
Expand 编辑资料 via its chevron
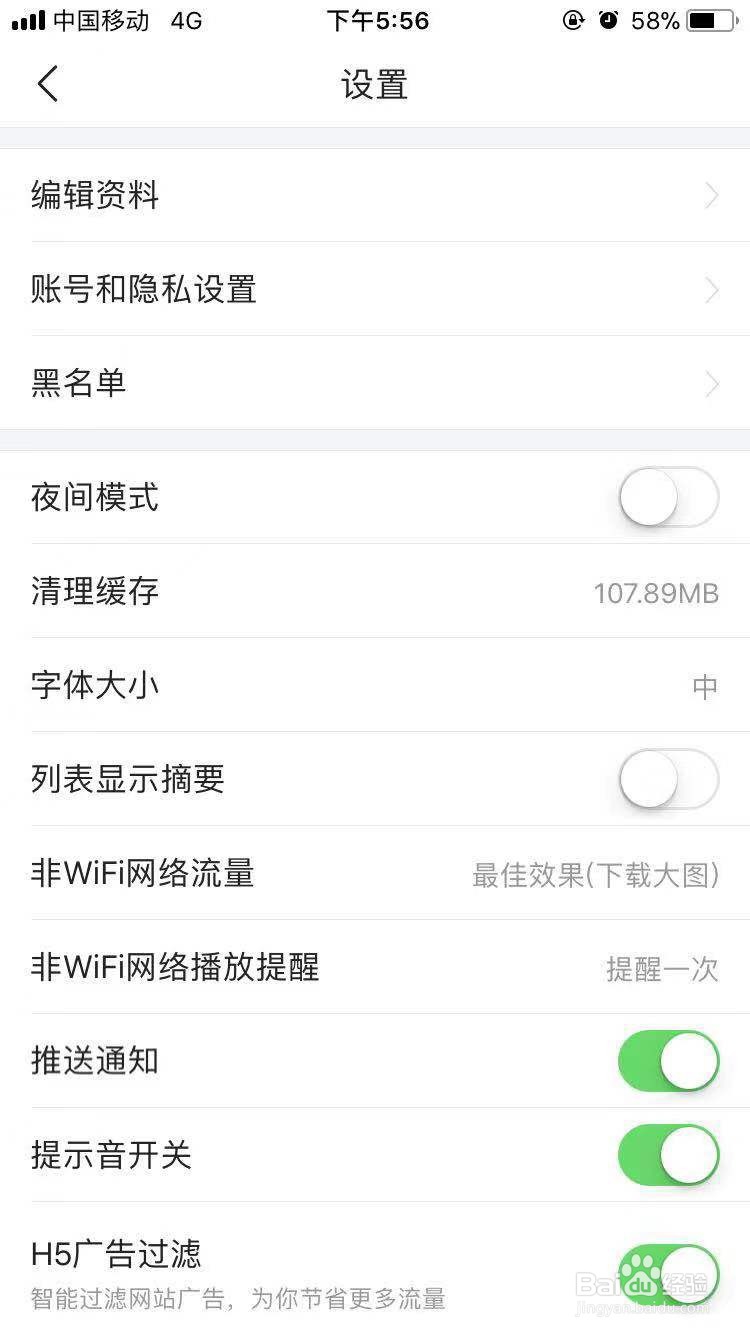(x=711, y=196)
